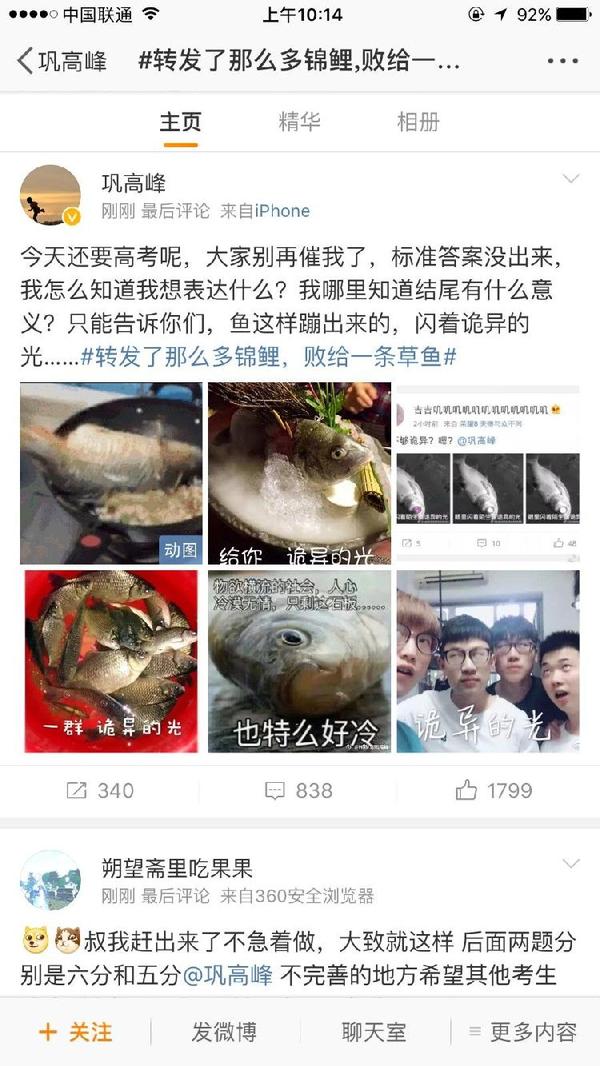This screenshot has width=600, height=1066.
Task: Tap 发微博 to write a post
Action: click(x=224, y=1031)
